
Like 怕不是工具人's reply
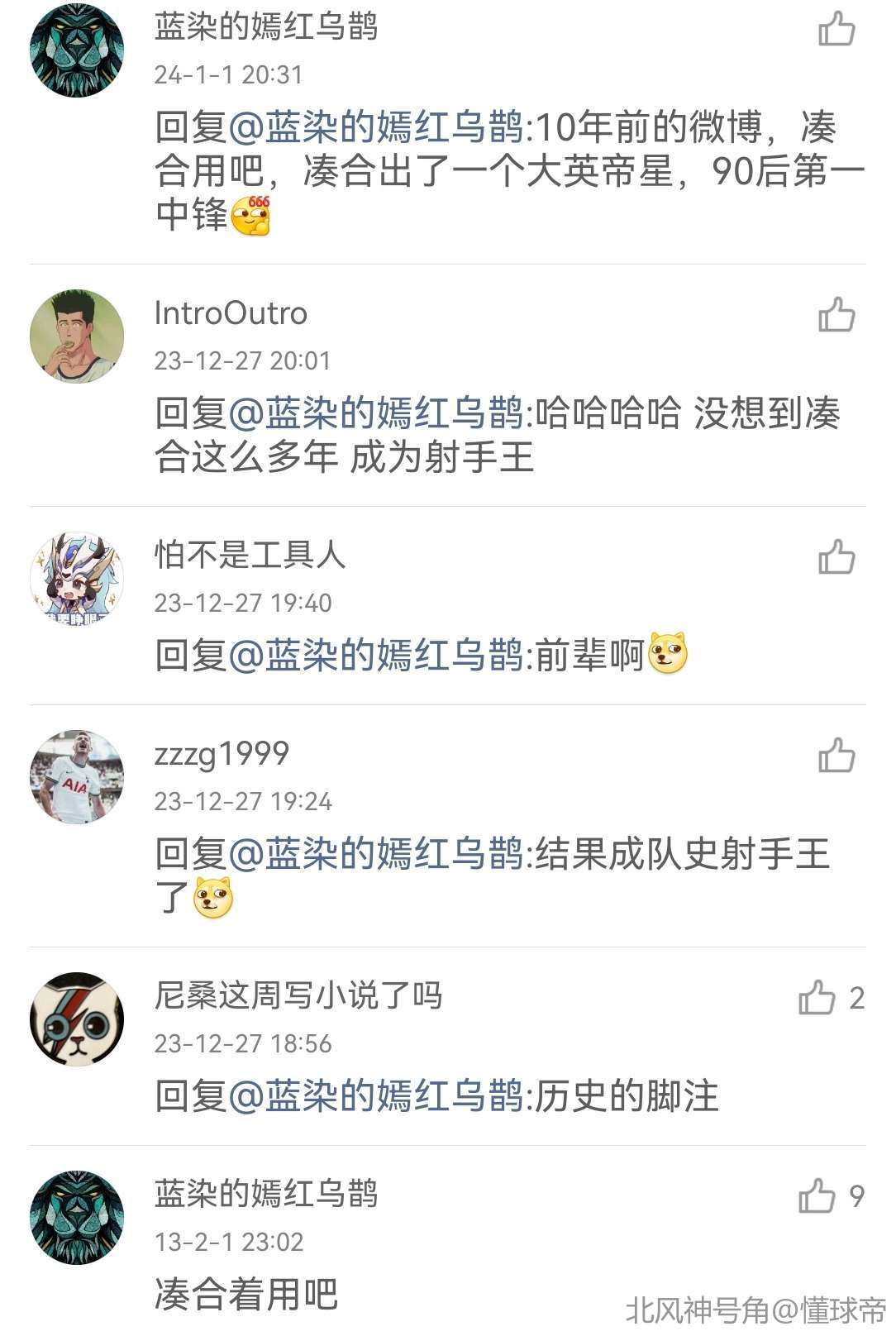836,557
